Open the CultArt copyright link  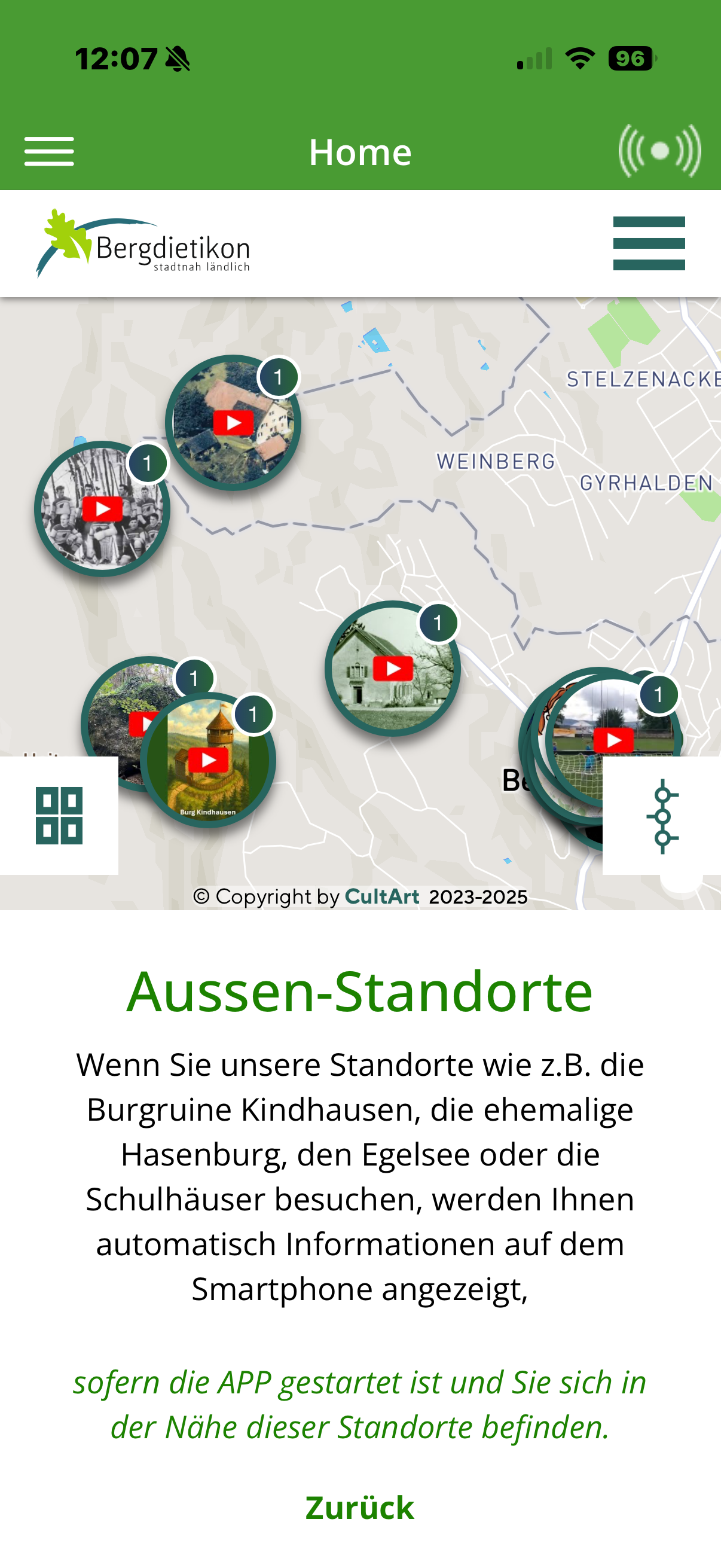(x=381, y=896)
